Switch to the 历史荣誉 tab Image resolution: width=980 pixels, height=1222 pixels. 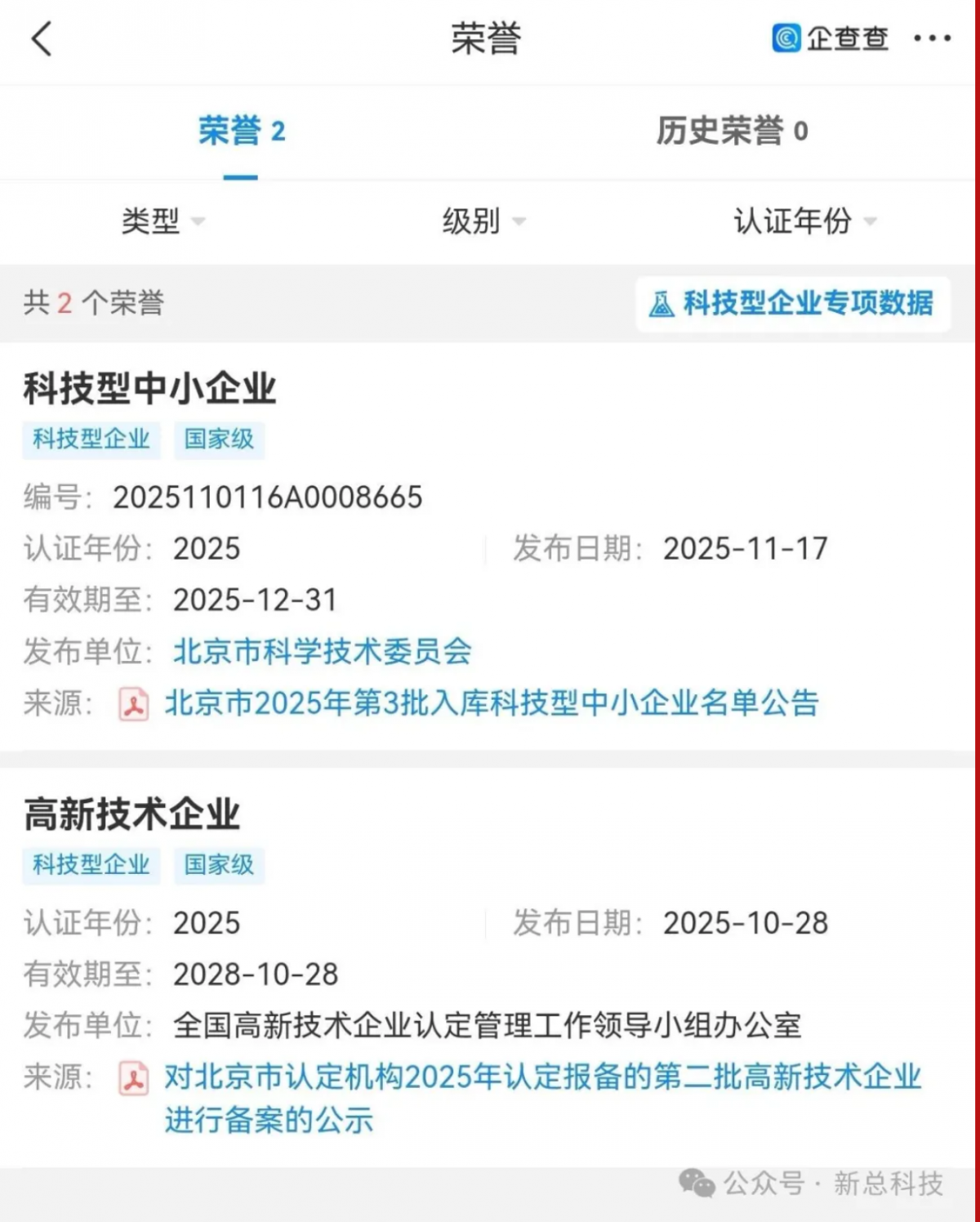[732, 132]
